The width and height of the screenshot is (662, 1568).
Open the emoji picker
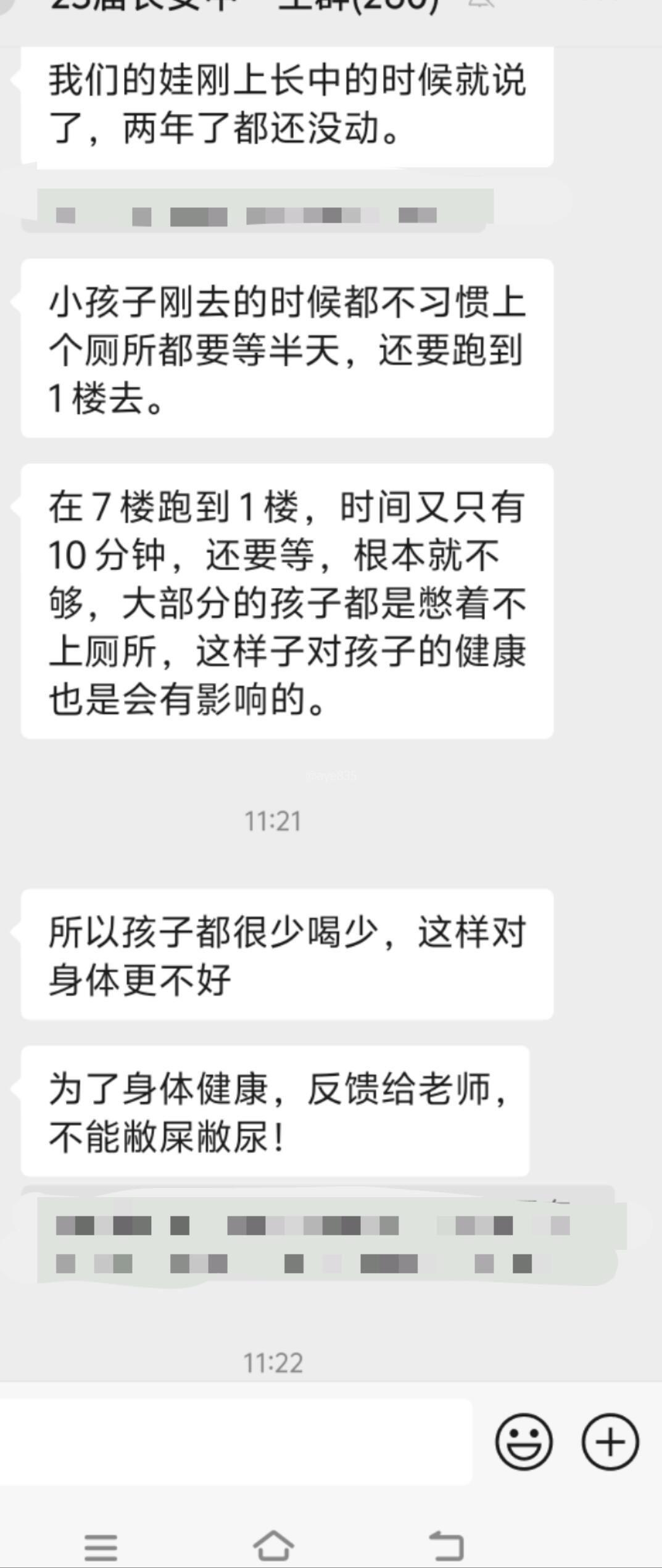[523, 1442]
